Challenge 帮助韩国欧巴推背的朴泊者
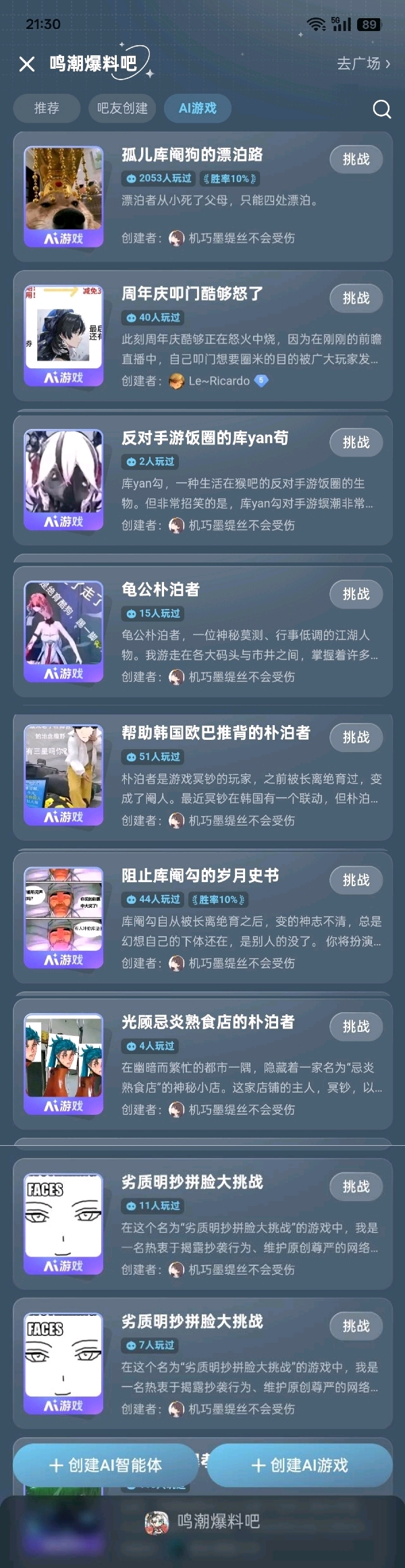 tap(356, 737)
